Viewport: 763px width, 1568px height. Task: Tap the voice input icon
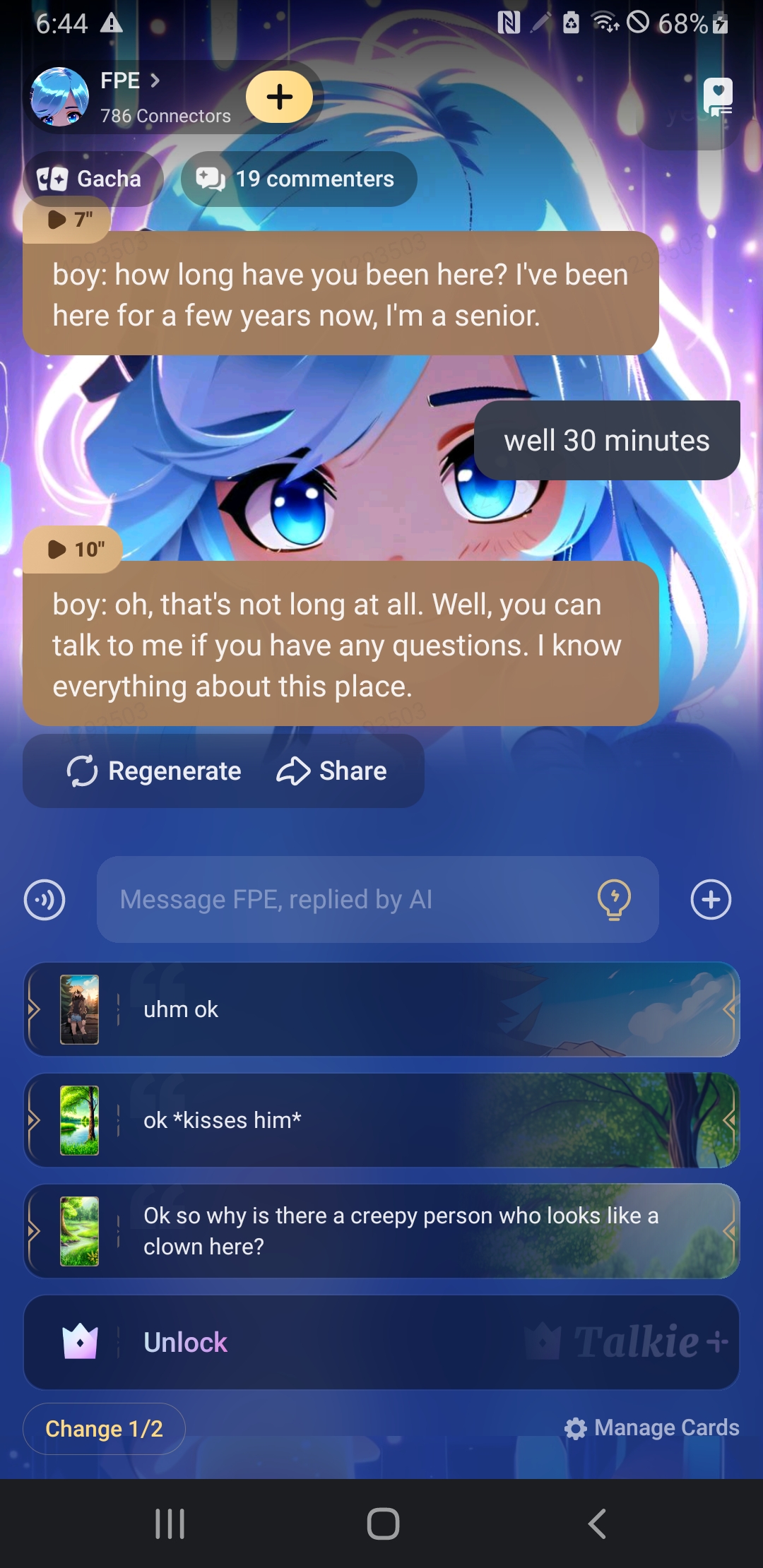(45, 900)
